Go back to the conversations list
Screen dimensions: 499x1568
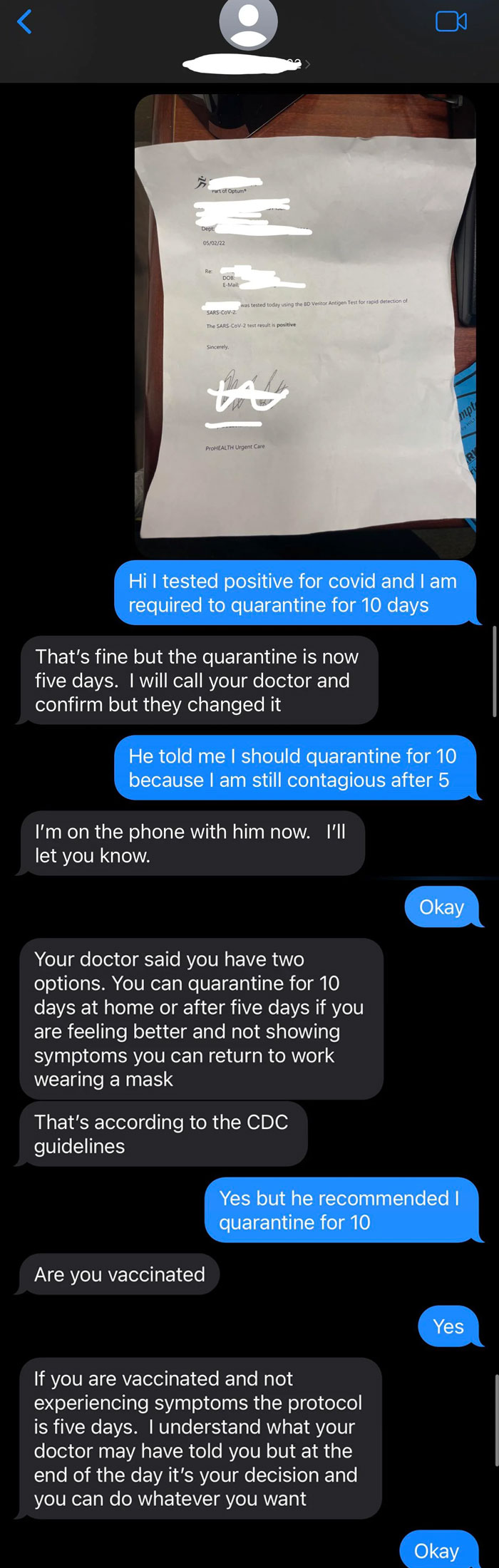point(24,21)
